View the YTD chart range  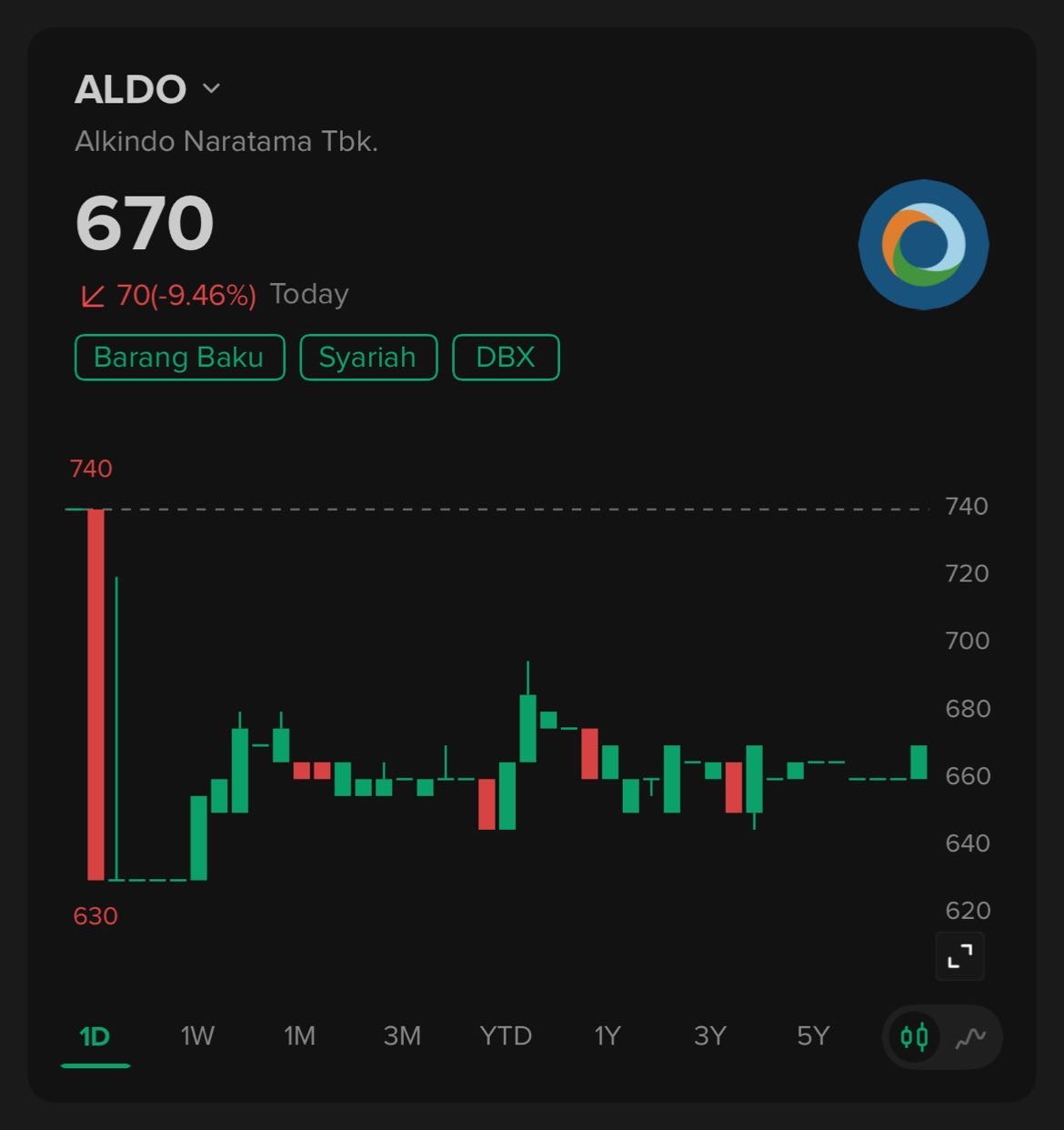tap(506, 1036)
